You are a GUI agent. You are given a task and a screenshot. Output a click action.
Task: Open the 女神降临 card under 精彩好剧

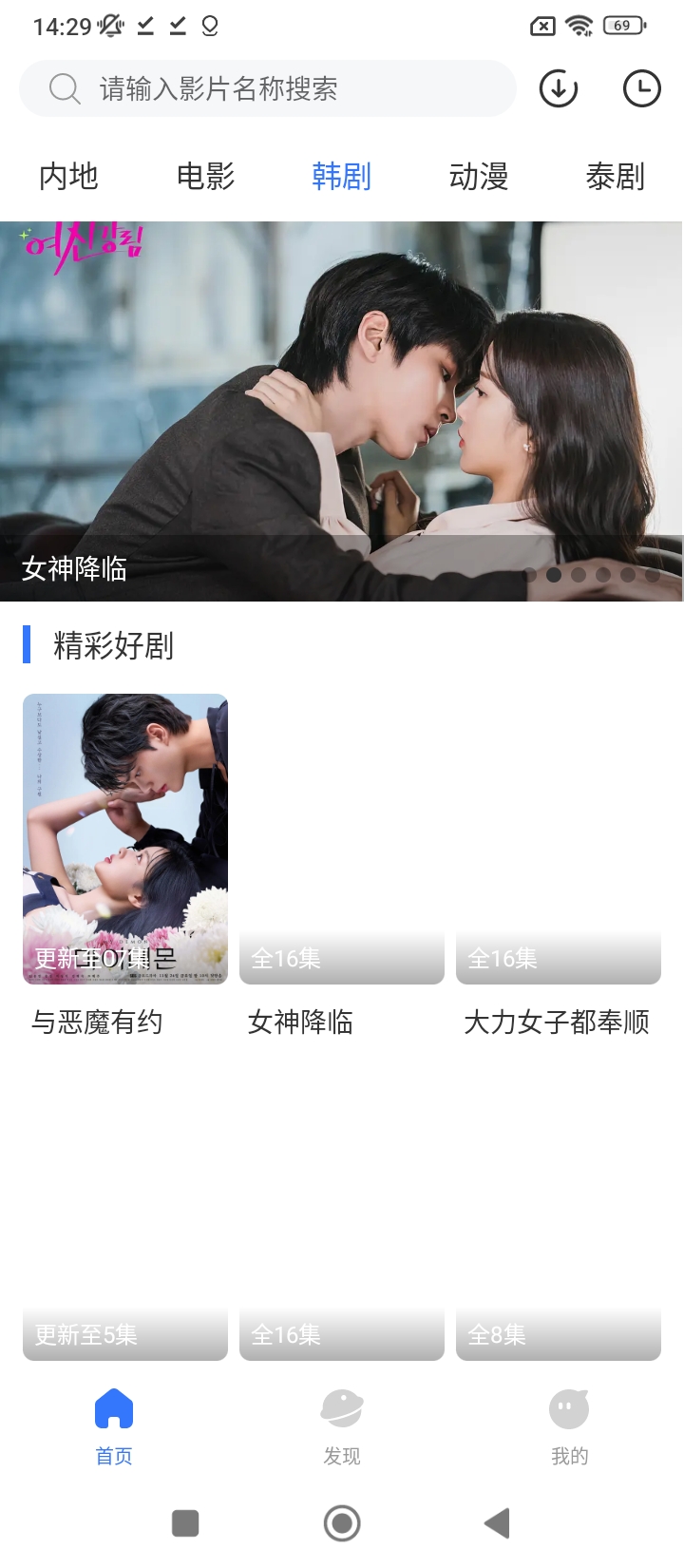click(342, 840)
